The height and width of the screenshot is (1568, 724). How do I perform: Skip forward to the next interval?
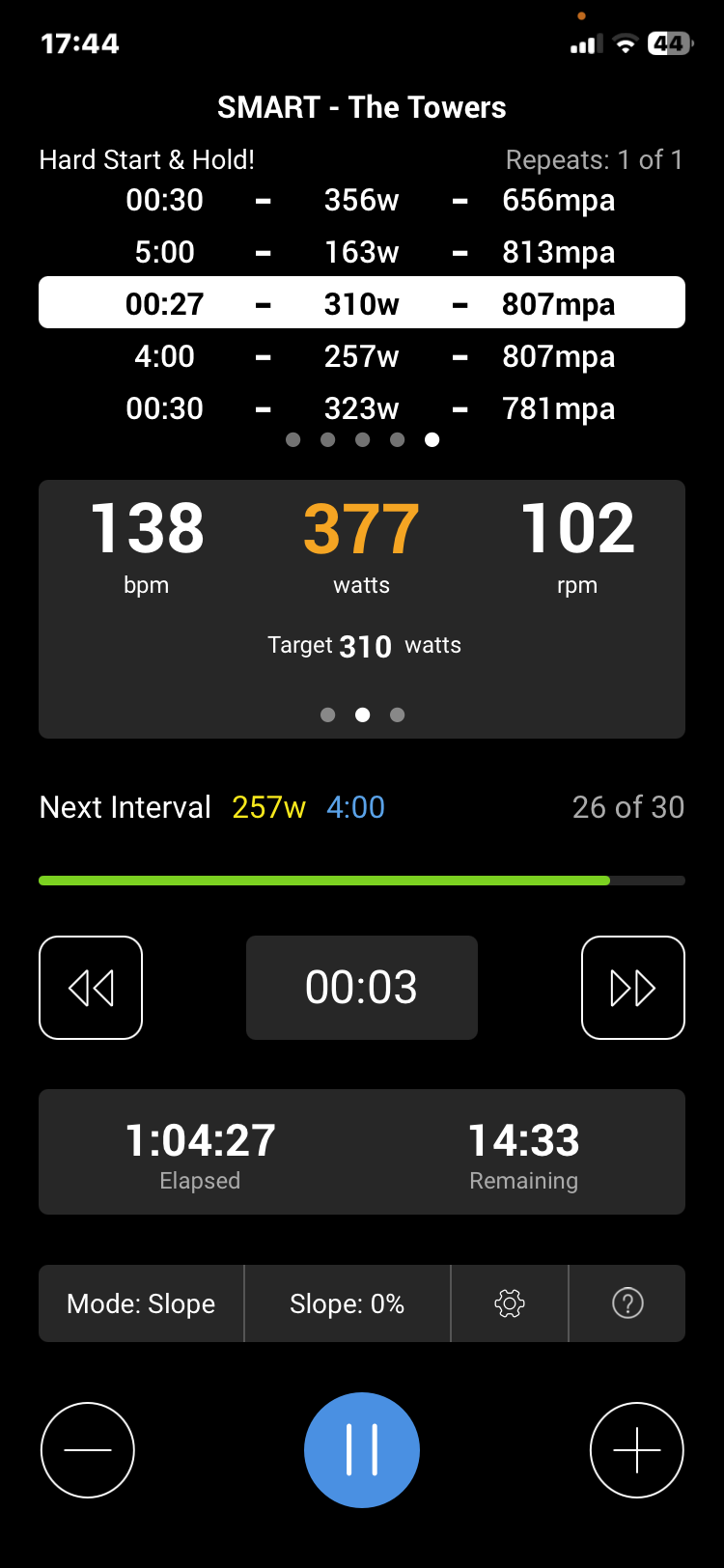coord(632,988)
